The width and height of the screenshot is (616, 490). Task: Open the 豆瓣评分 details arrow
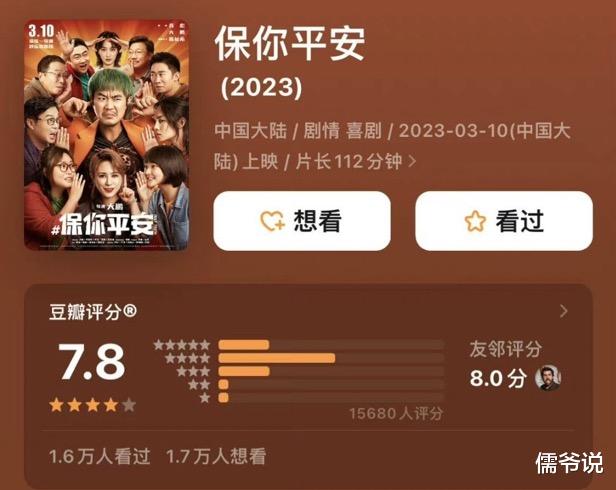coord(564,311)
